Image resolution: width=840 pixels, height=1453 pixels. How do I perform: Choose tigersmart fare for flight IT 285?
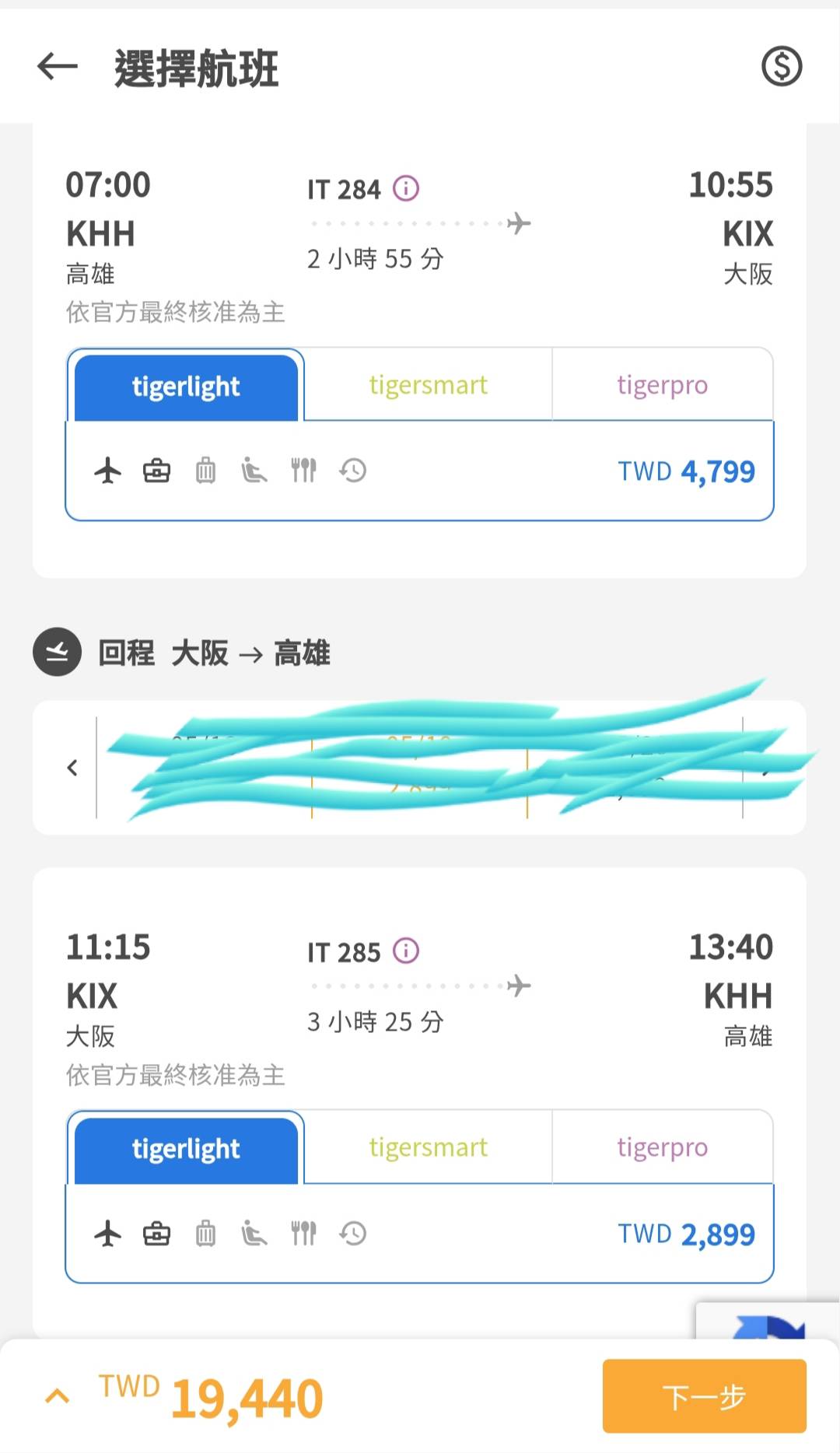(428, 1147)
